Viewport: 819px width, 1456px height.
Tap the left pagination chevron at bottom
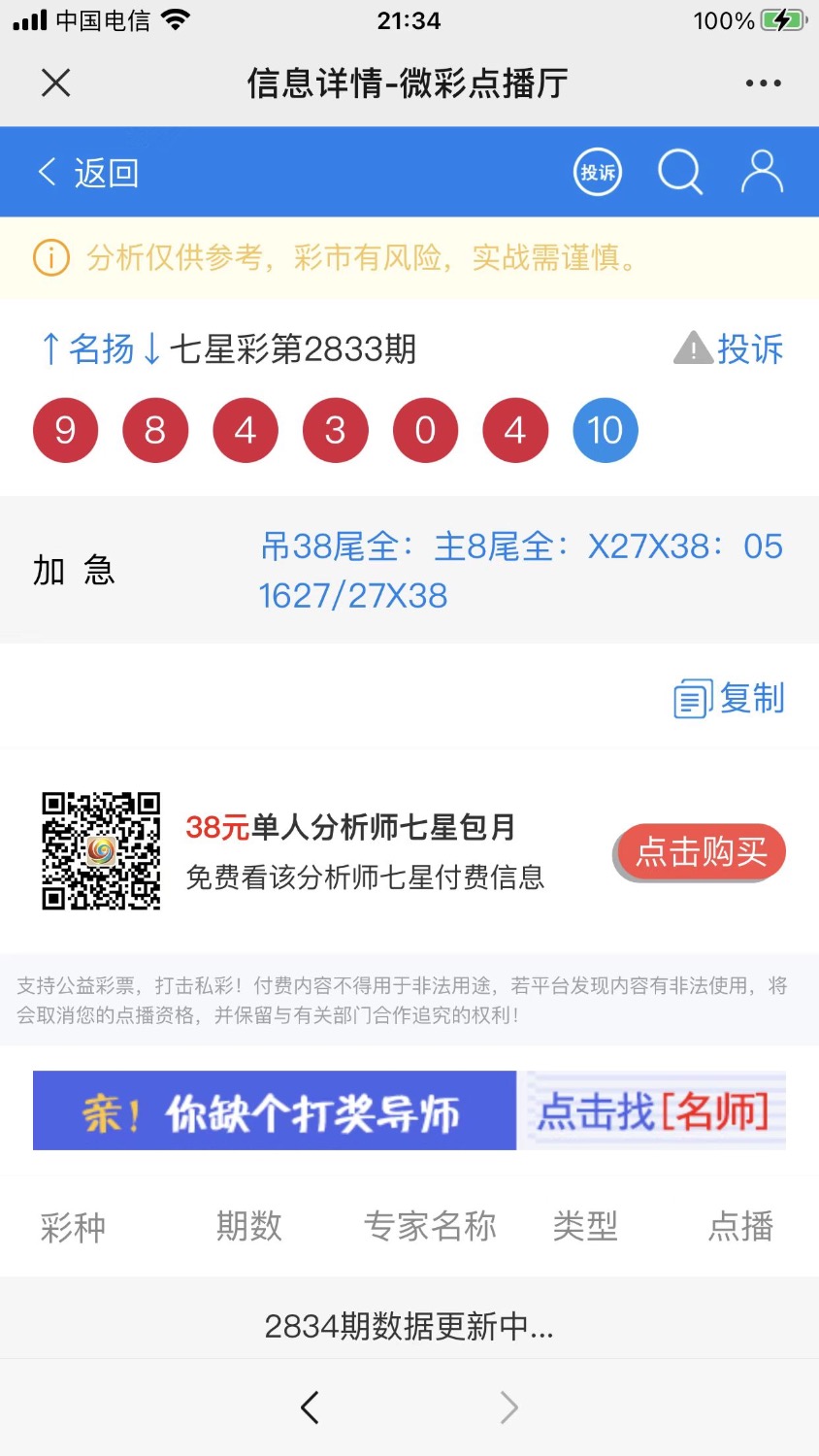tap(310, 1406)
